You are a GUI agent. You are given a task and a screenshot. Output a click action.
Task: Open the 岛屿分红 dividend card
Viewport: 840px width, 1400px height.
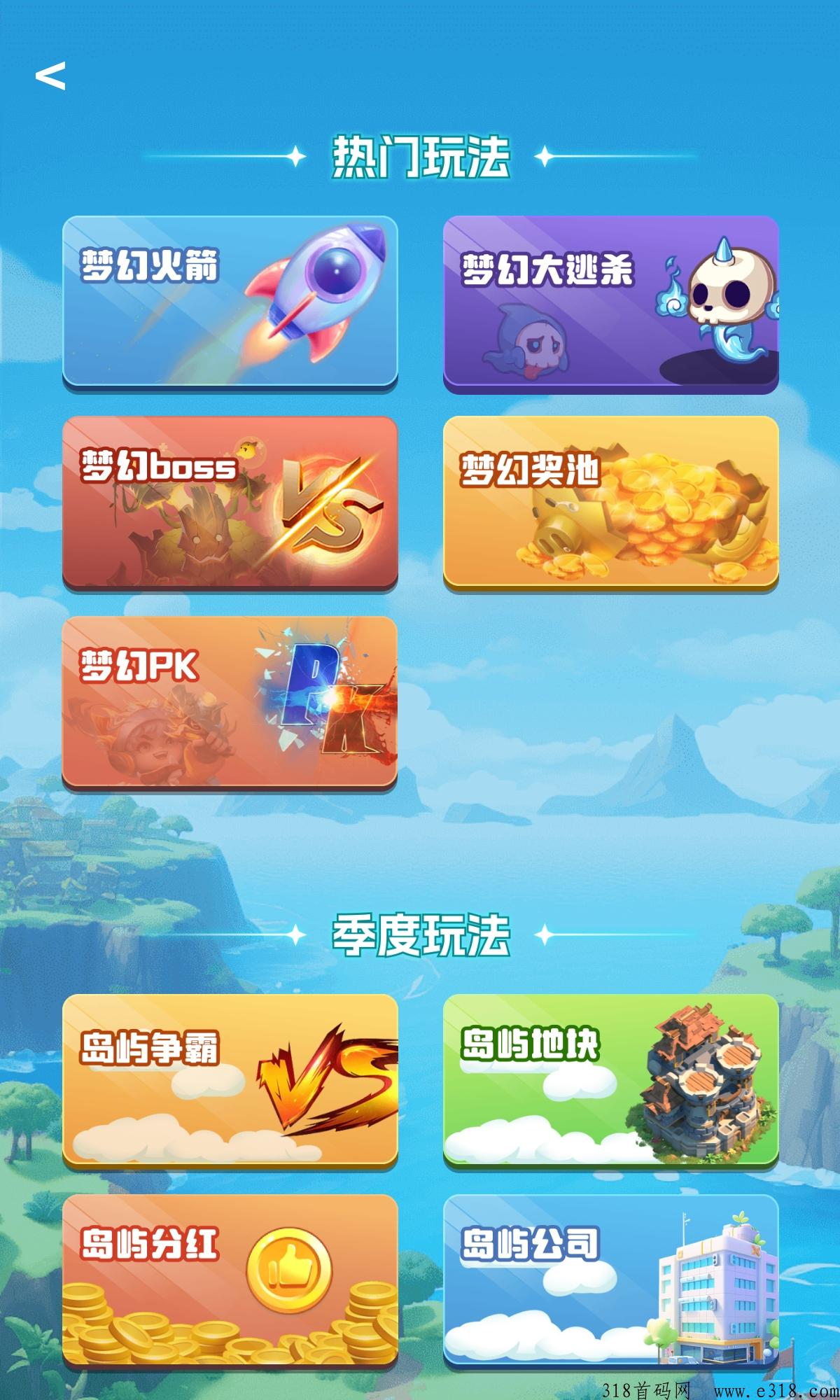click(230, 1281)
